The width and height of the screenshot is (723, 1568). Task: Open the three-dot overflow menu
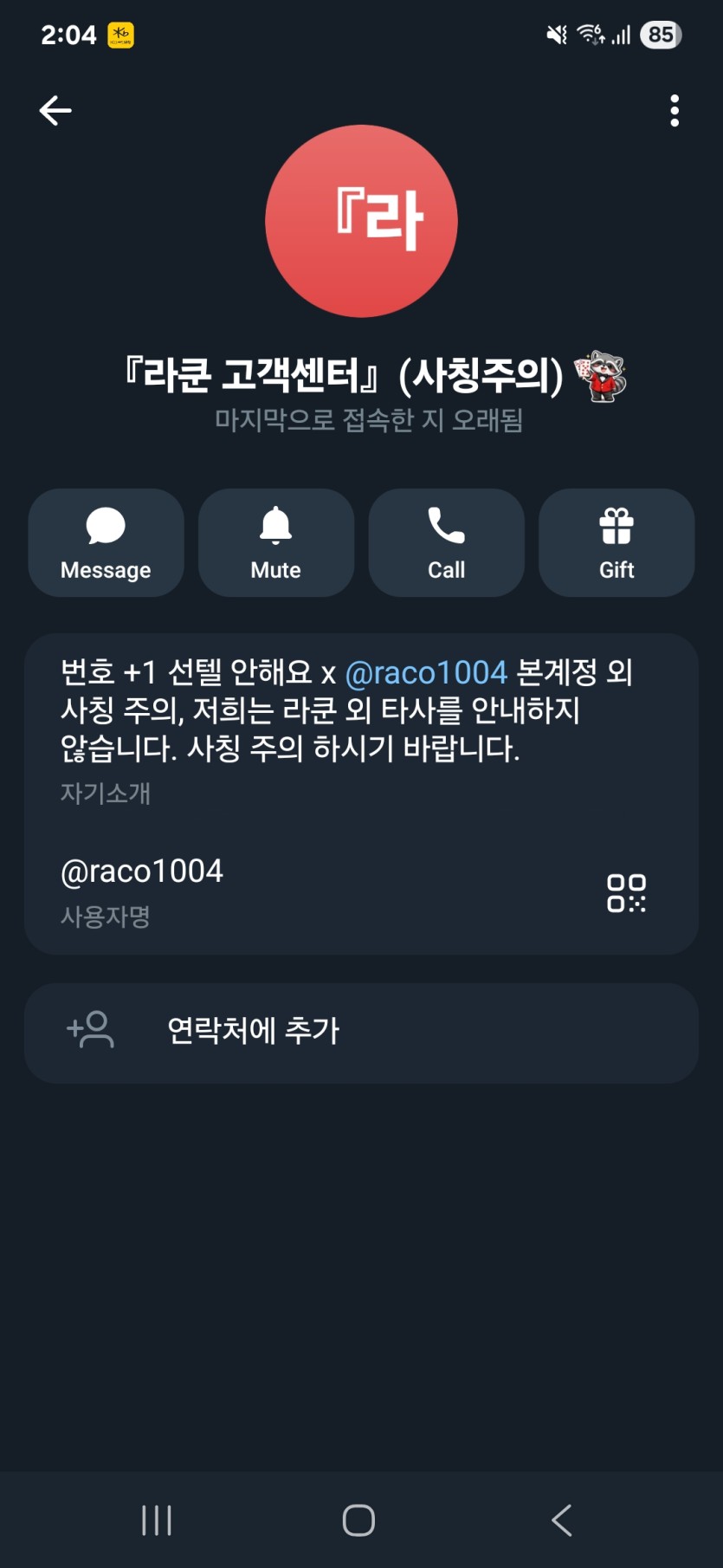[x=675, y=111]
